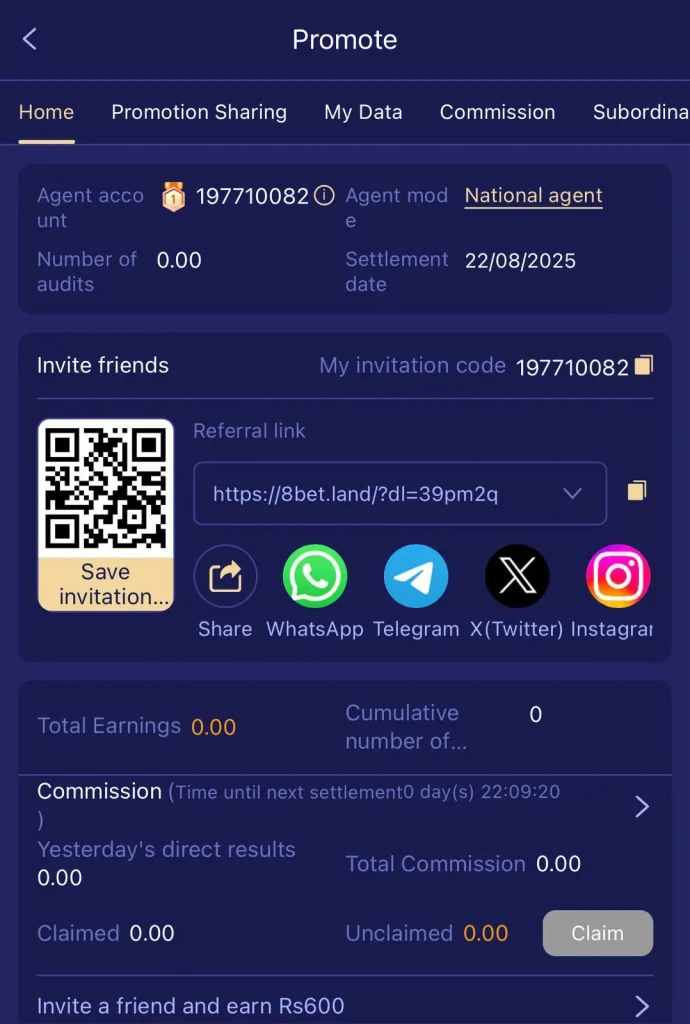This screenshot has width=690, height=1024.
Task: Open the My Data tab
Action: (x=363, y=112)
